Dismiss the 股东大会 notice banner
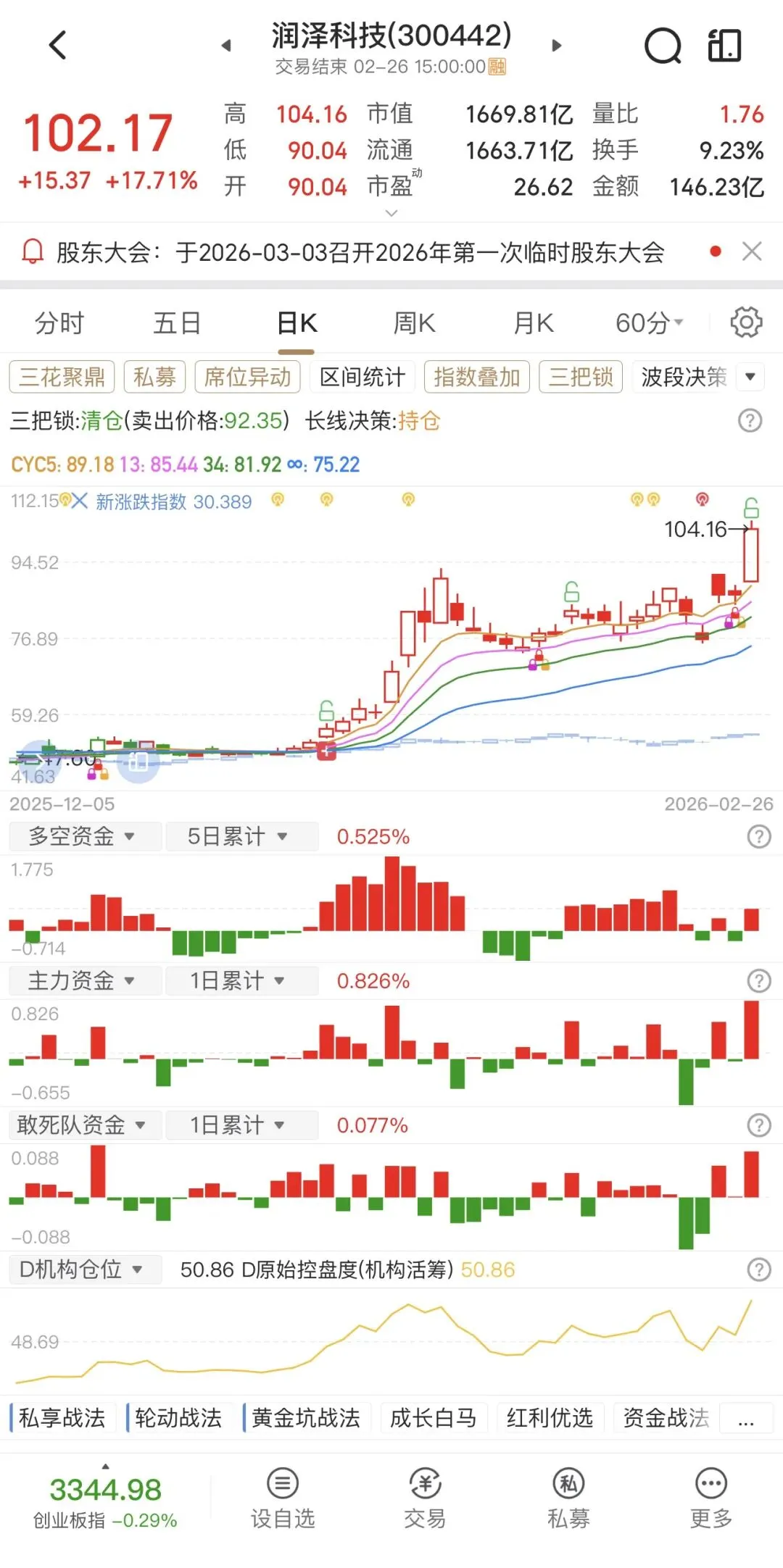Image resolution: width=783 pixels, height=1568 pixels. coord(752,251)
